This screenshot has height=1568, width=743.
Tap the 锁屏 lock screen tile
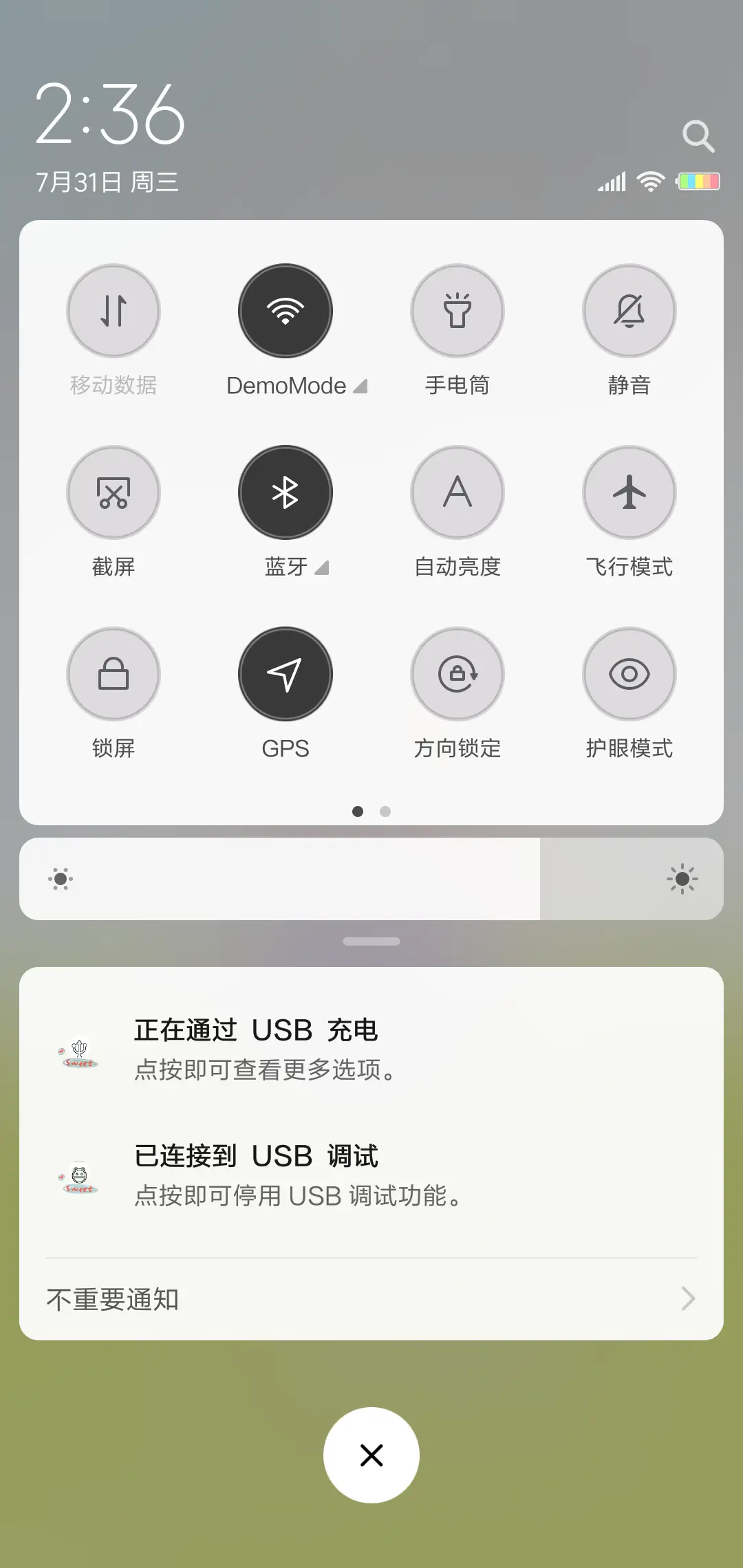(x=114, y=674)
